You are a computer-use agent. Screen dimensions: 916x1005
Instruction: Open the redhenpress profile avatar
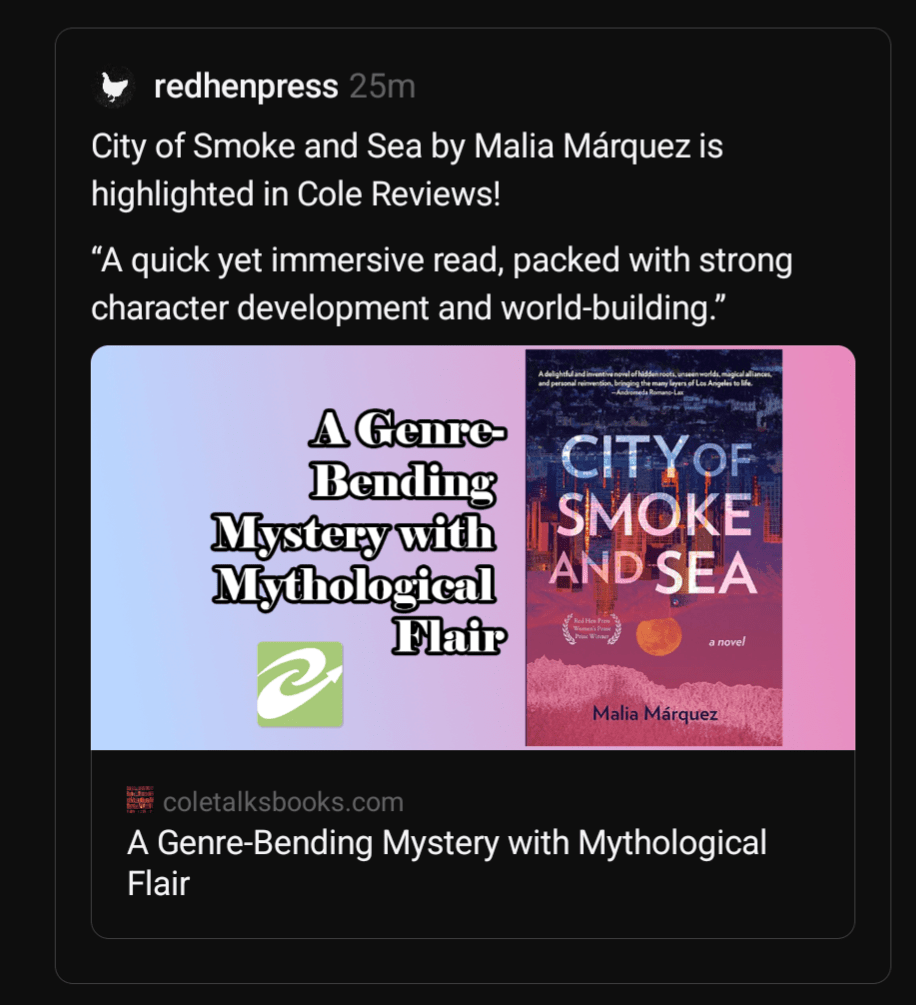[115, 87]
